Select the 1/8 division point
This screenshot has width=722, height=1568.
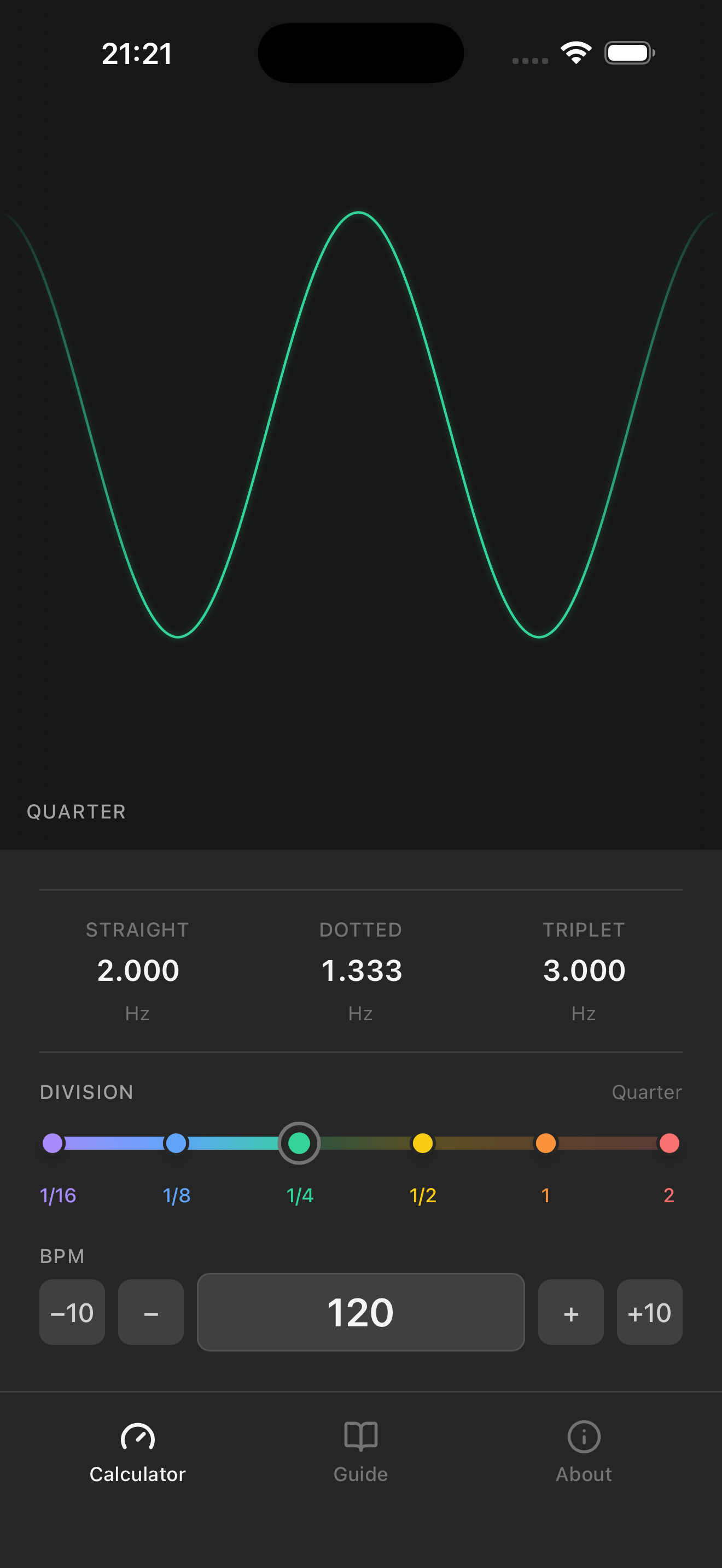click(176, 1143)
